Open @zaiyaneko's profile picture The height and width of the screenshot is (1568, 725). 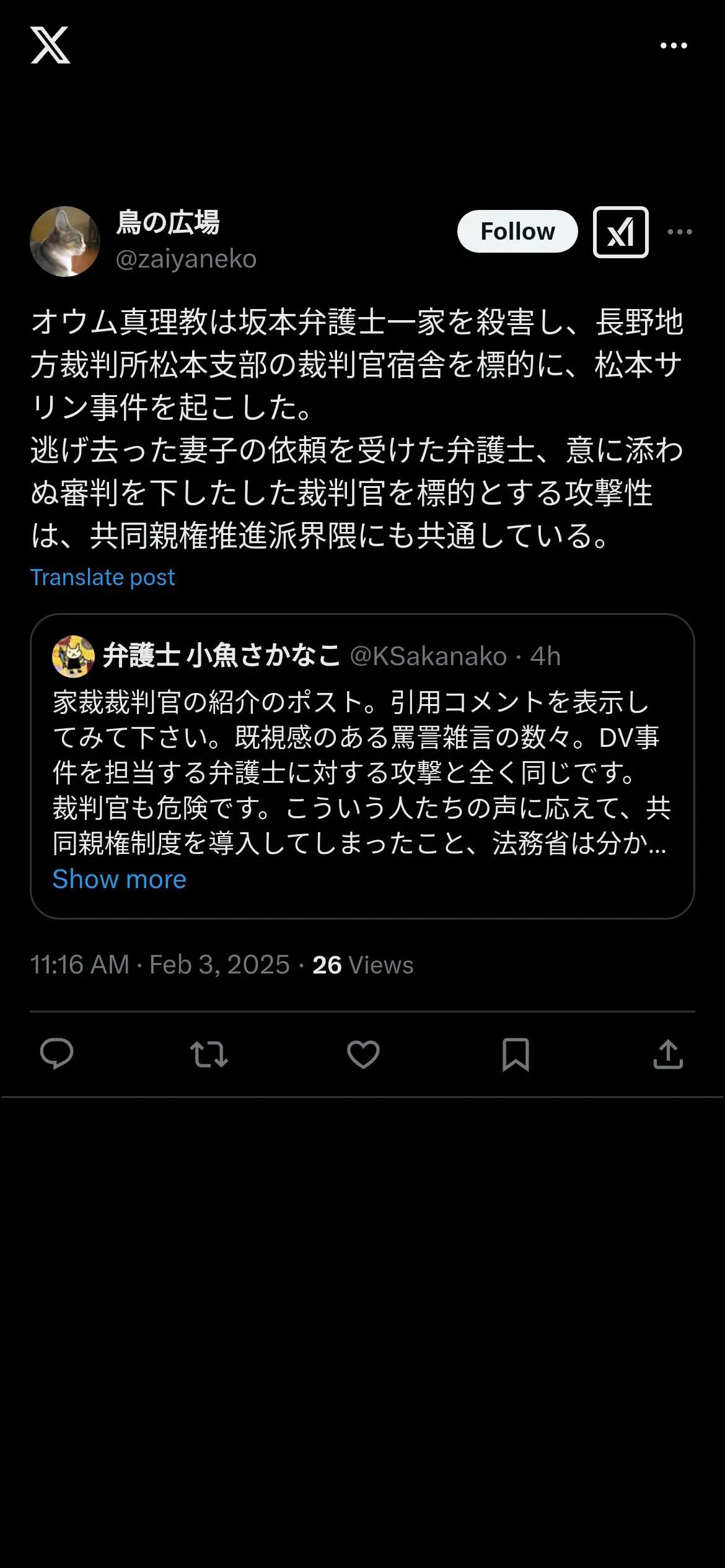tap(65, 242)
